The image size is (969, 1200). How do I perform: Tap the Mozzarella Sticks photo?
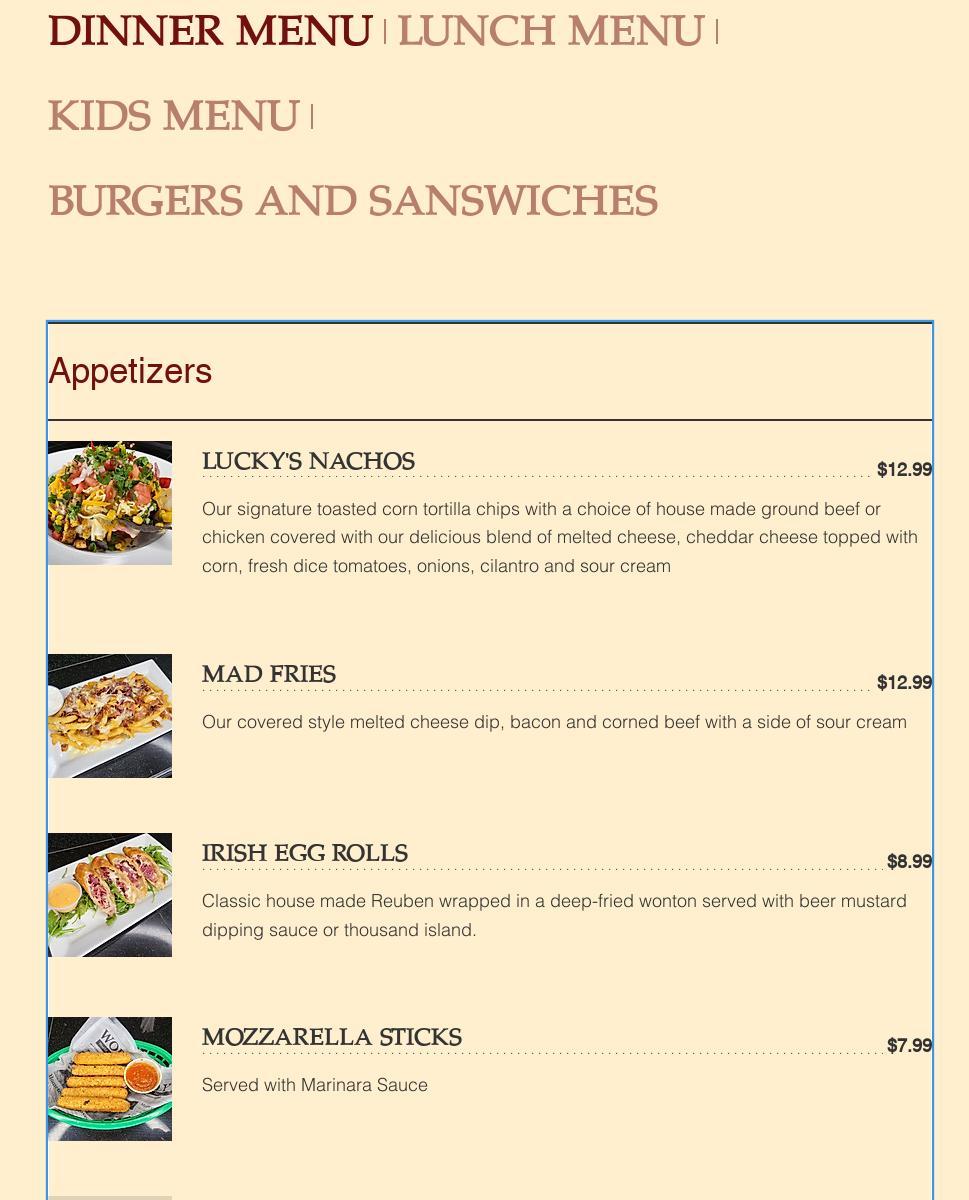click(110, 1079)
